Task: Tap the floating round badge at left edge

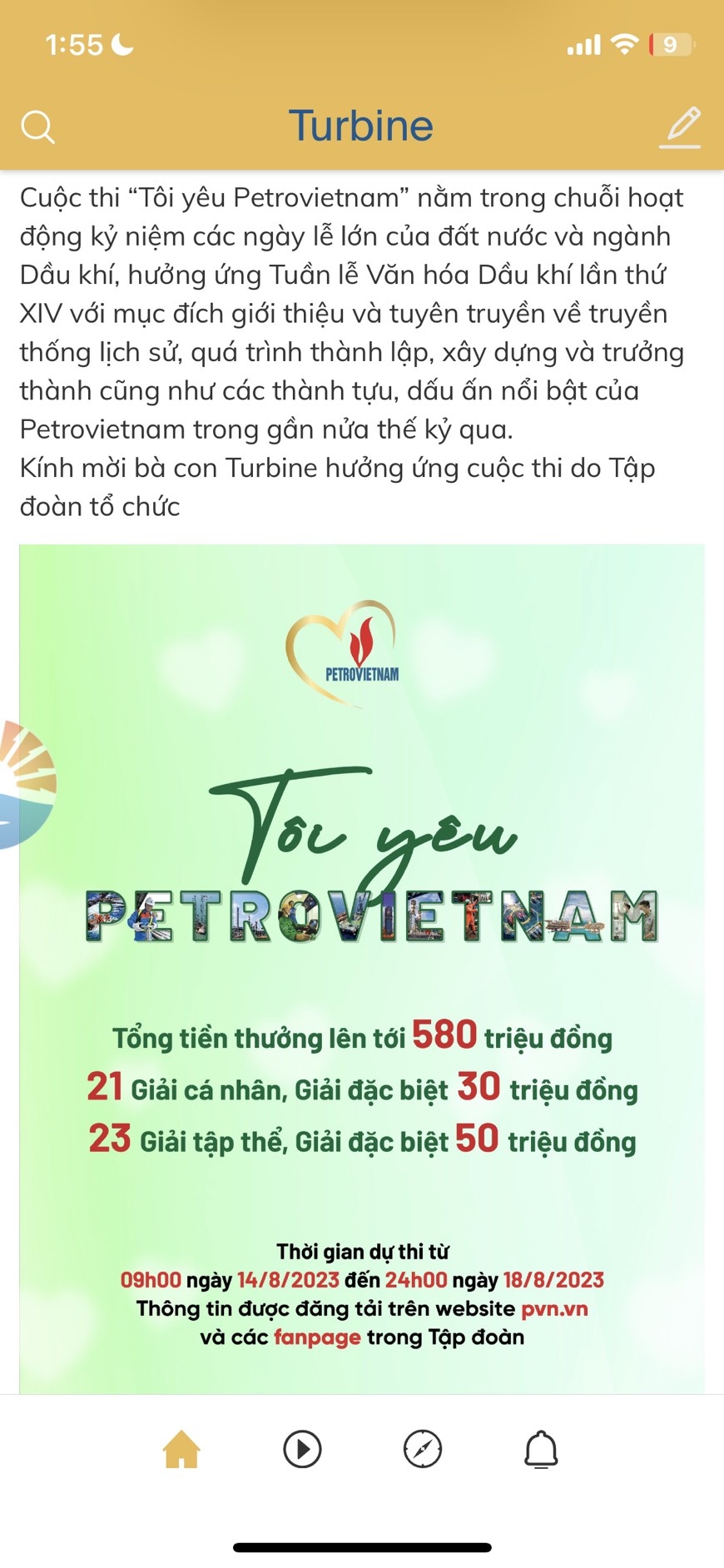Action: 27,784
